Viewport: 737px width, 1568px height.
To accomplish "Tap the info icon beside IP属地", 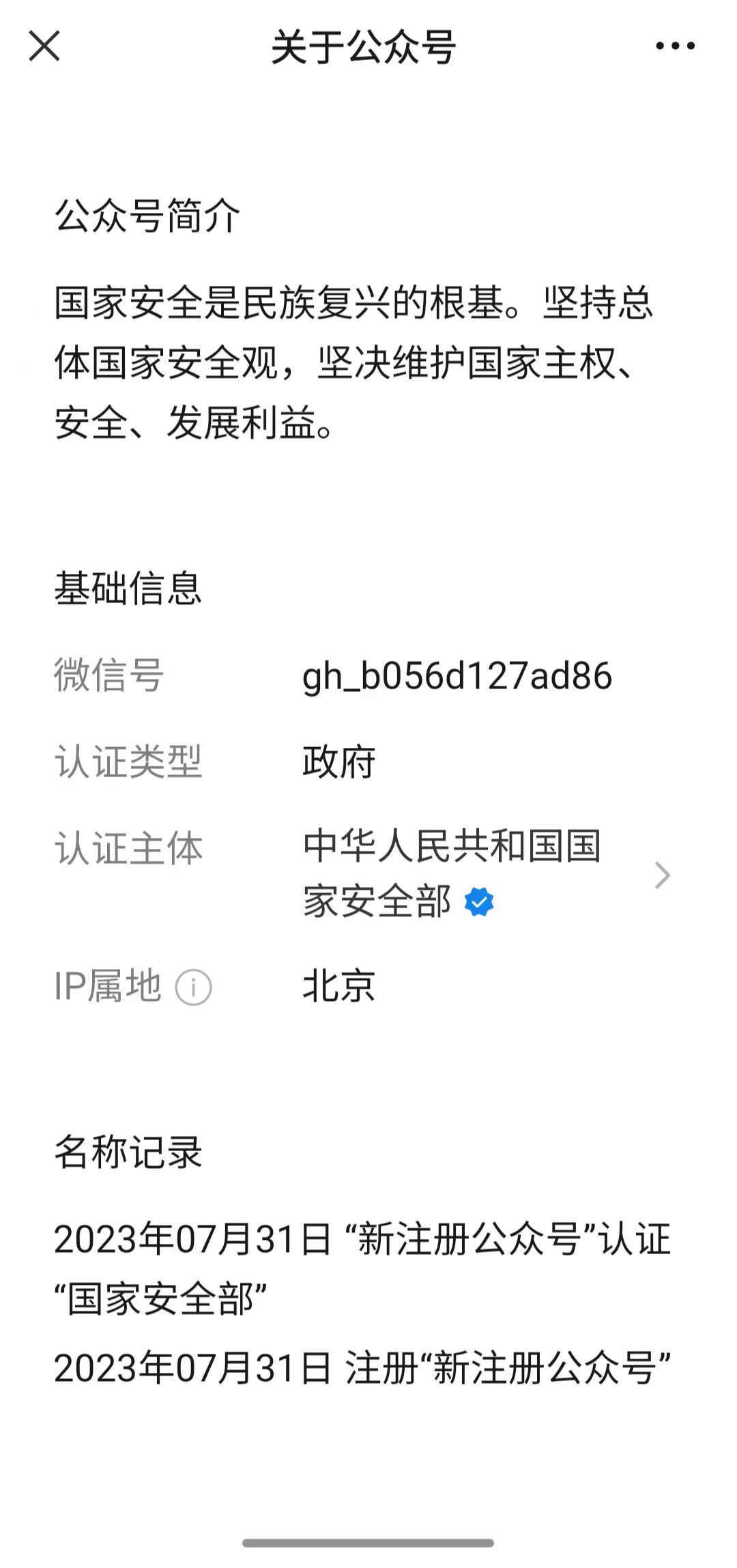I will (x=193, y=987).
